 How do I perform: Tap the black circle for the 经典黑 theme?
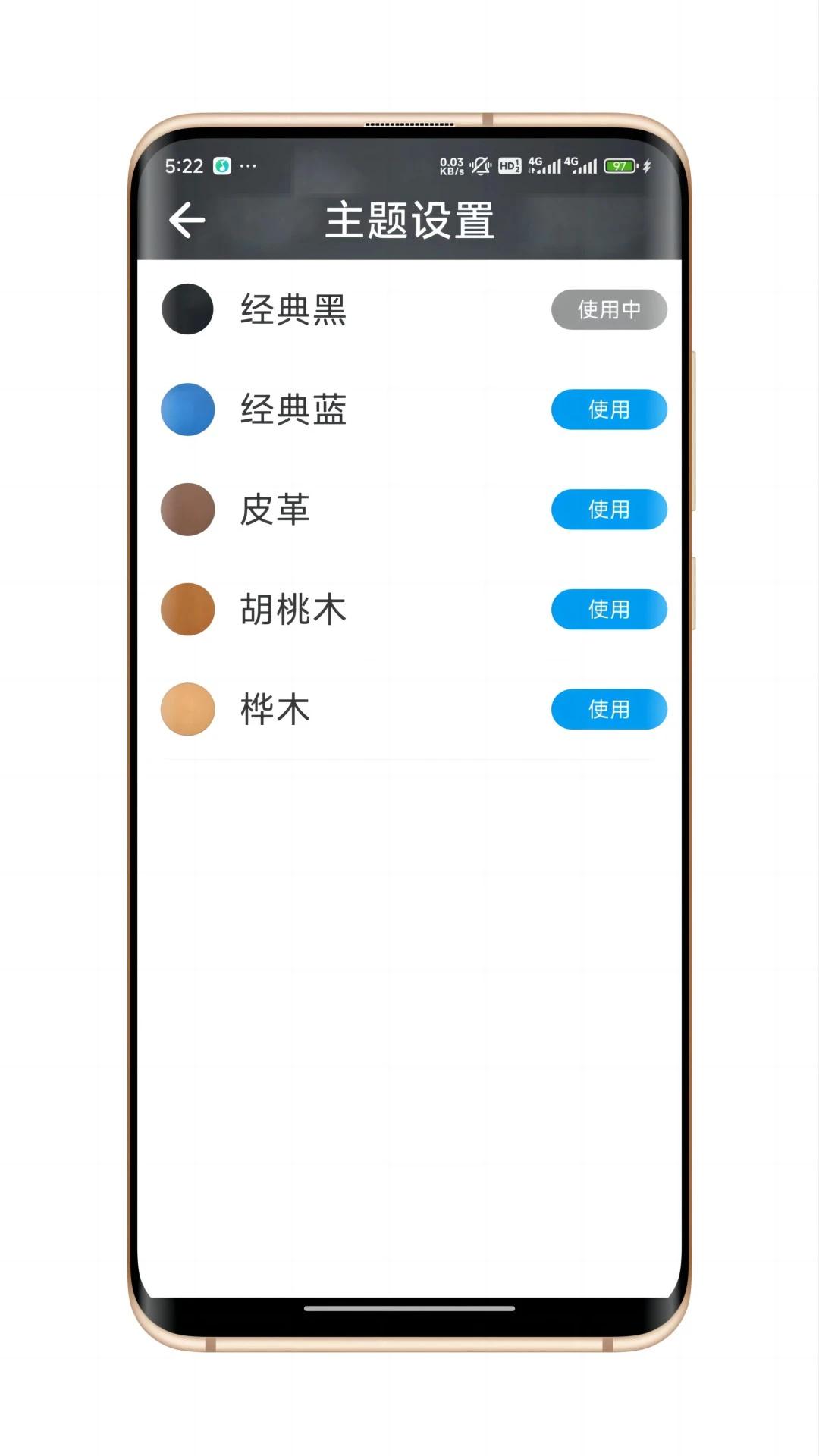point(187,309)
